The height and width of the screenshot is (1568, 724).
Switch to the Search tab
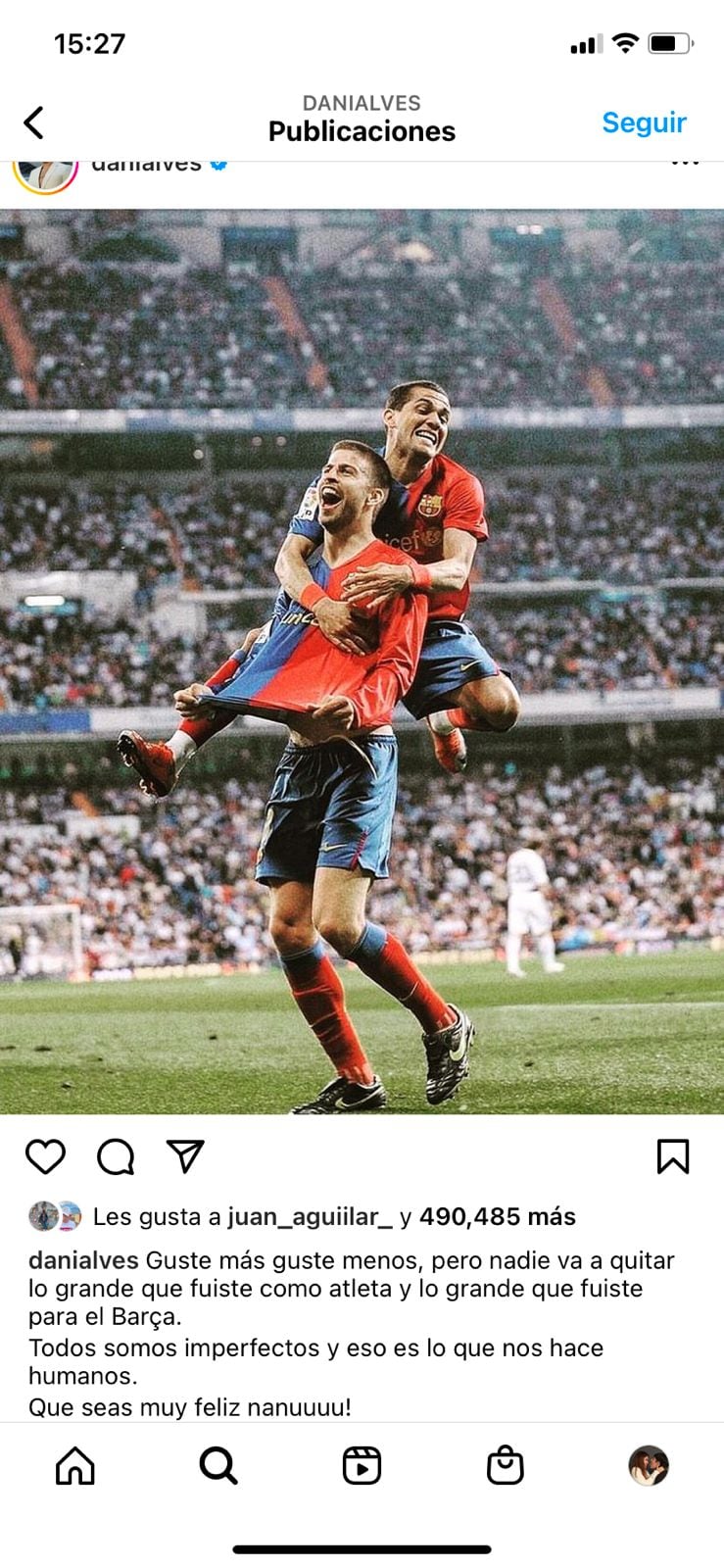click(217, 1466)
